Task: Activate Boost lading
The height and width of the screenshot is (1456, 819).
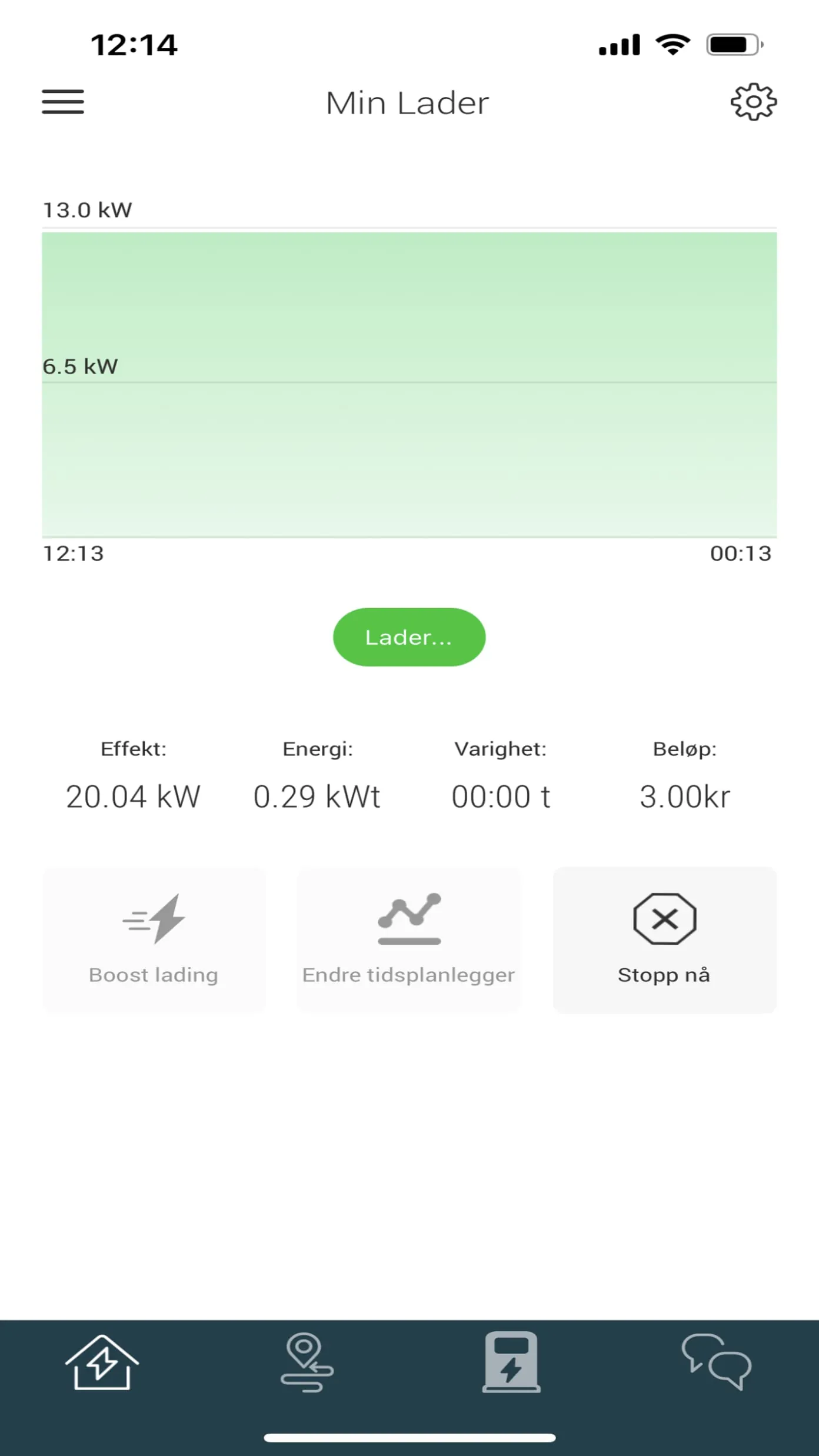Action: pos(154,939)
